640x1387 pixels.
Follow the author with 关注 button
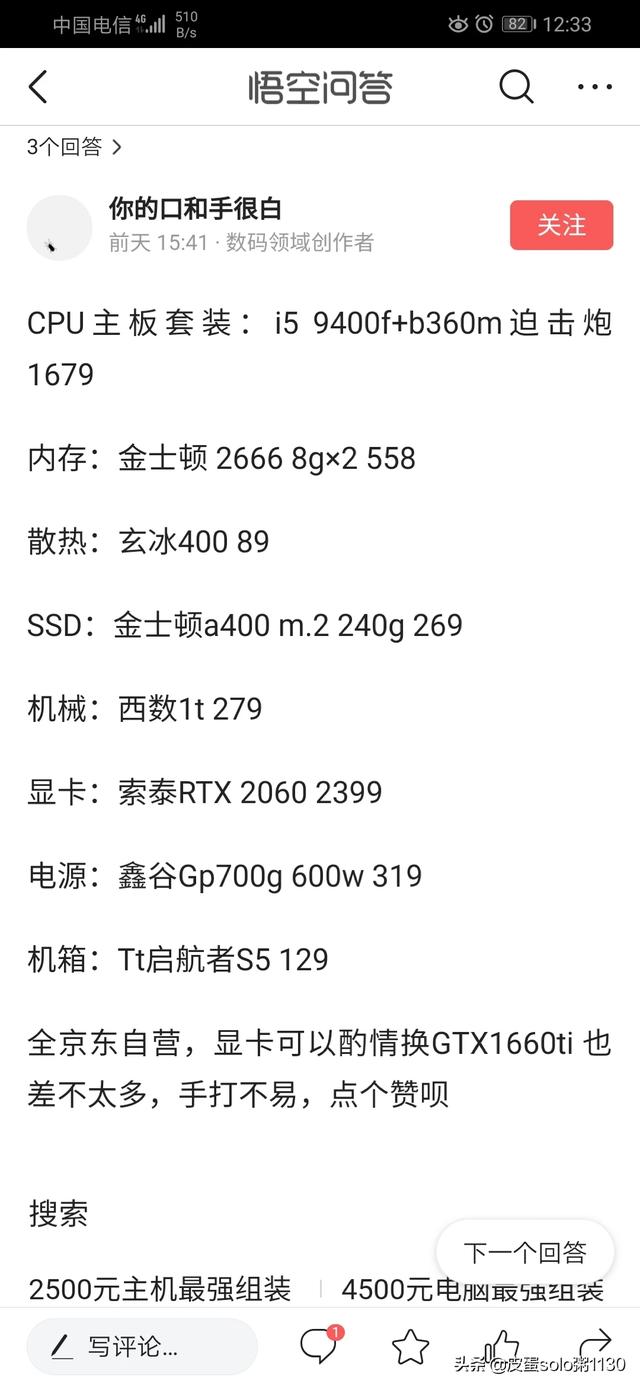tap(561, 225)
